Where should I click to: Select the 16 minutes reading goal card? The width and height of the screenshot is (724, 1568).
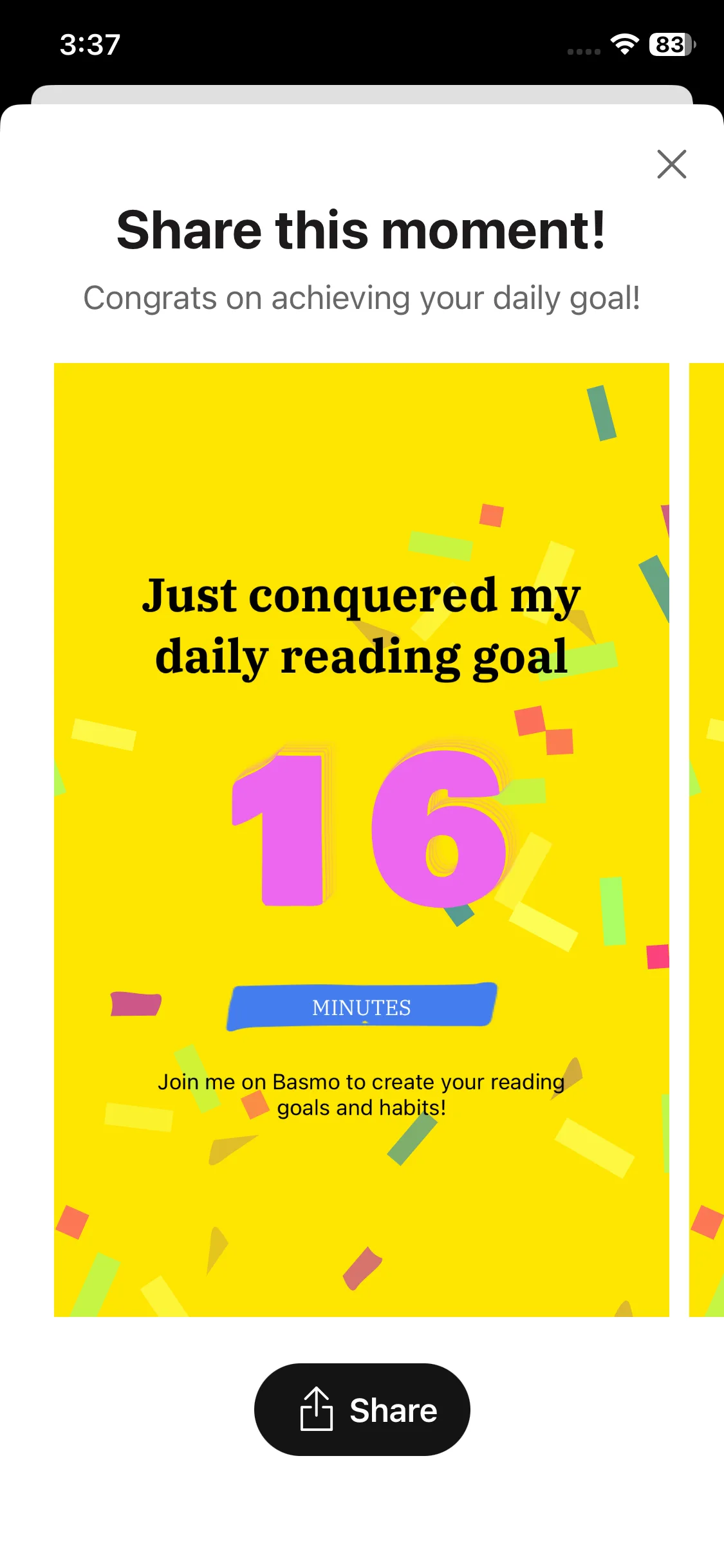click(362, 840)
